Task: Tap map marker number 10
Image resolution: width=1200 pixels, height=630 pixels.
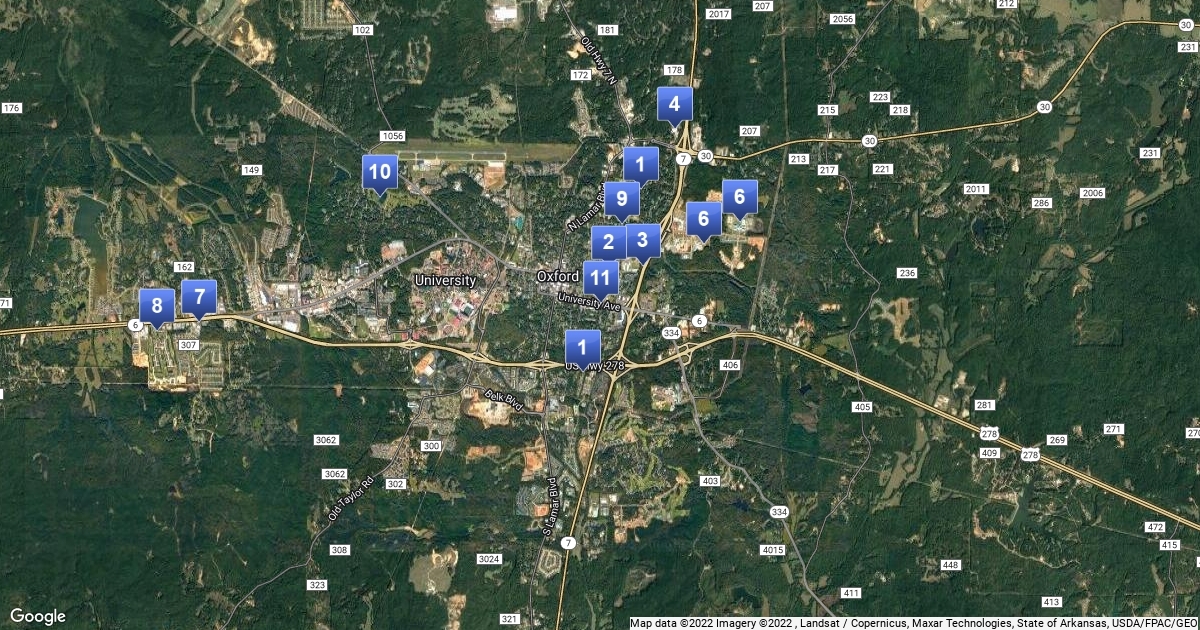Action: [380, 172]
